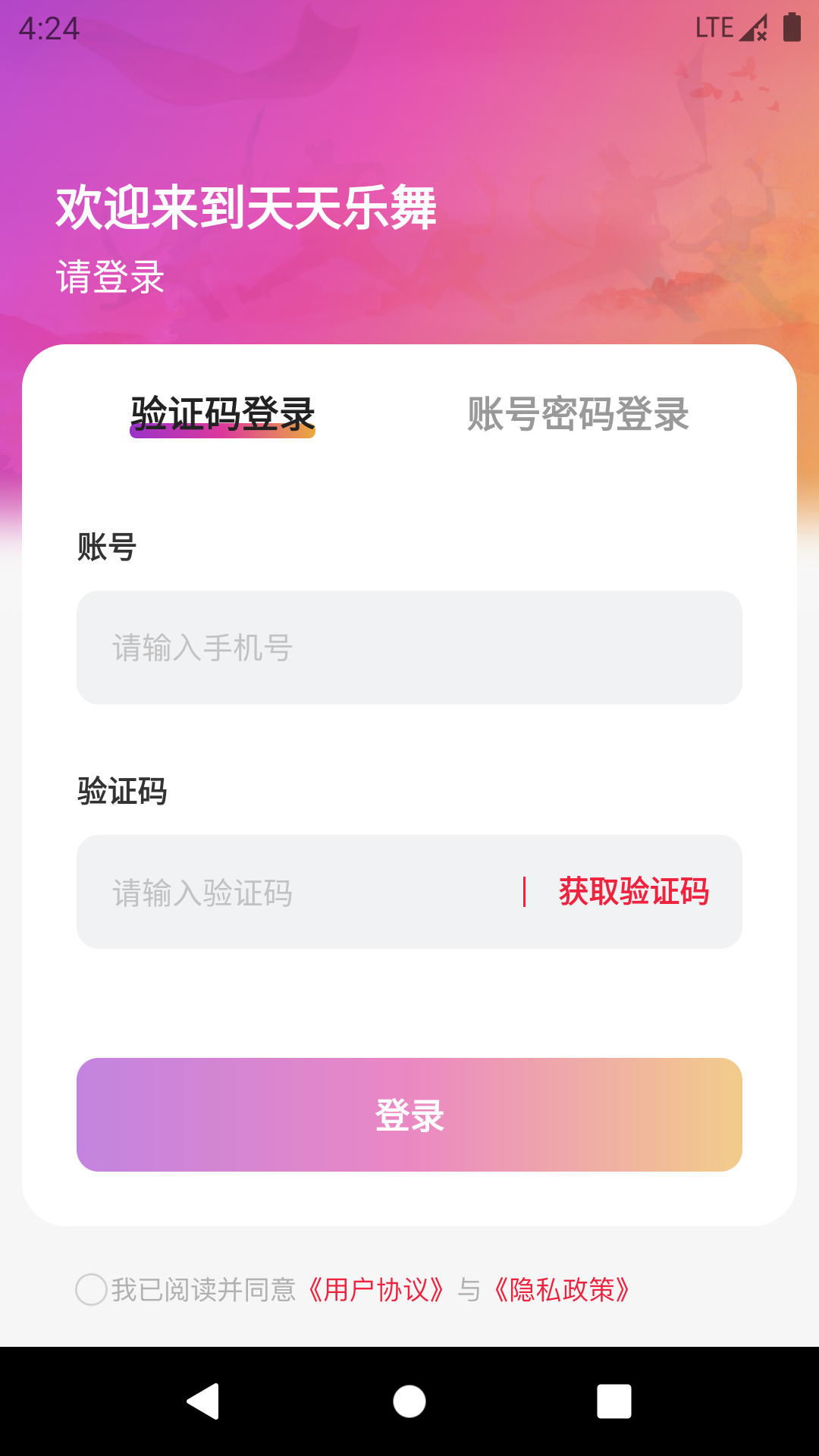The height and width of the screenshot is (1456, 819).
Task: Tap 获取验证码 to request a code
Action: click(634, 893)
